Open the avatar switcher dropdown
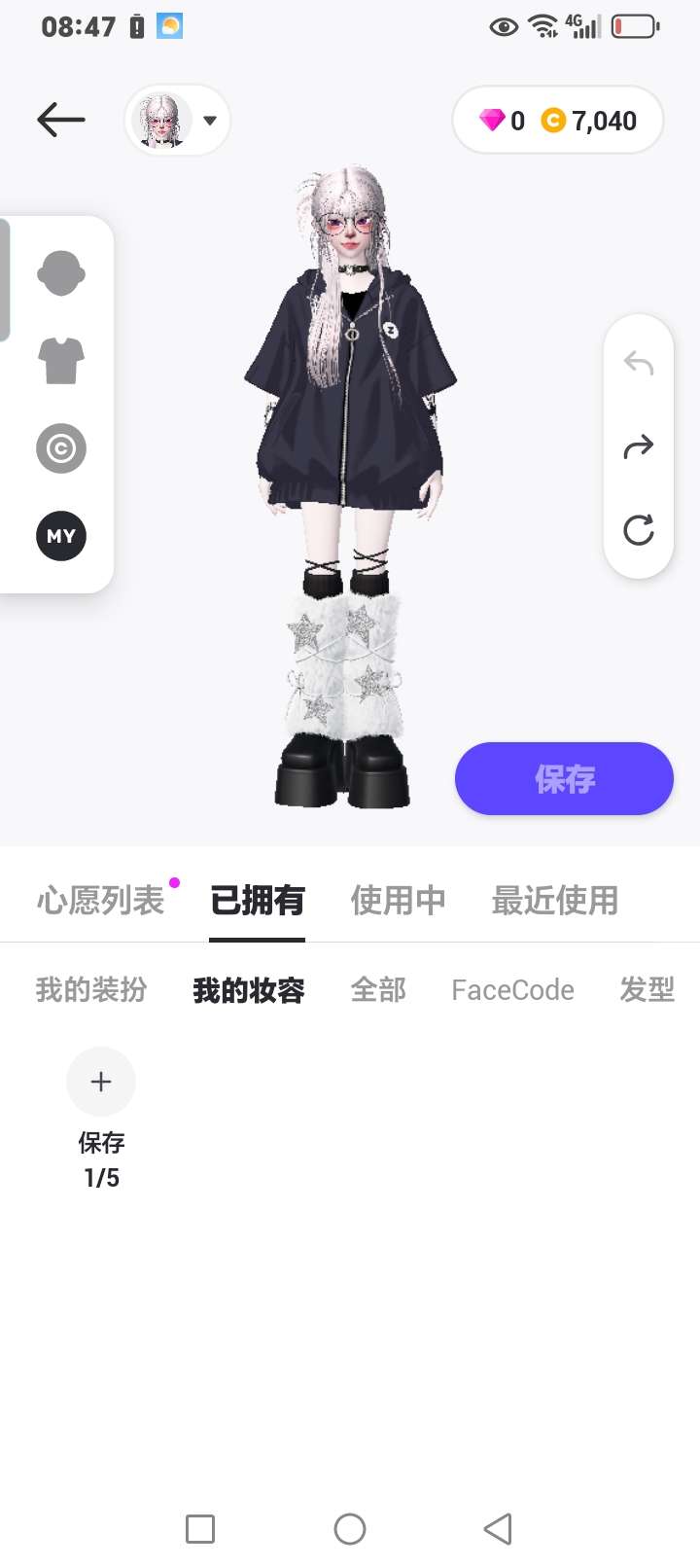 177,121
